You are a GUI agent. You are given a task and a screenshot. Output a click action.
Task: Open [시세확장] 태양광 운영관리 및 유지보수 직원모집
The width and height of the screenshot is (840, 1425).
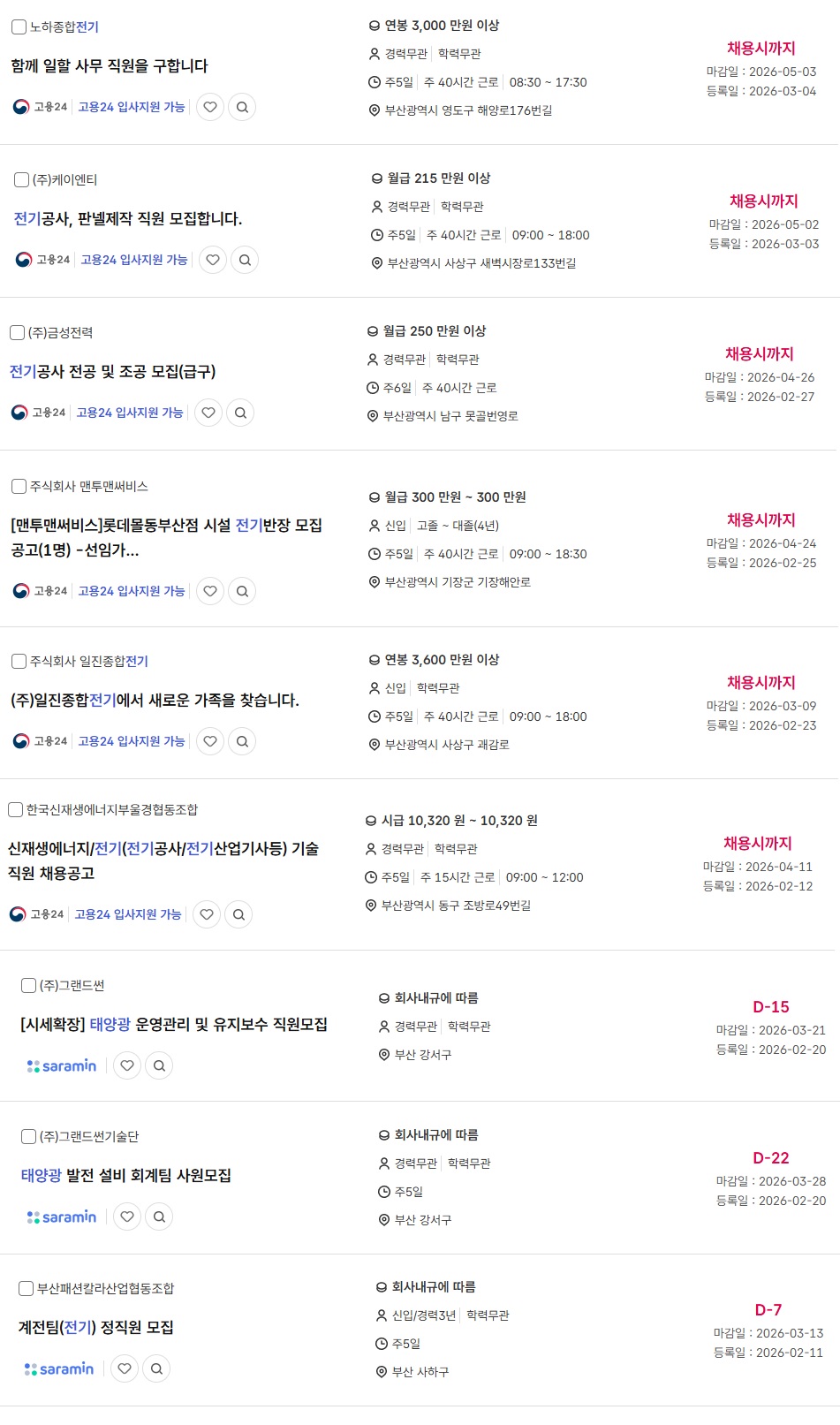(174, 1025)
